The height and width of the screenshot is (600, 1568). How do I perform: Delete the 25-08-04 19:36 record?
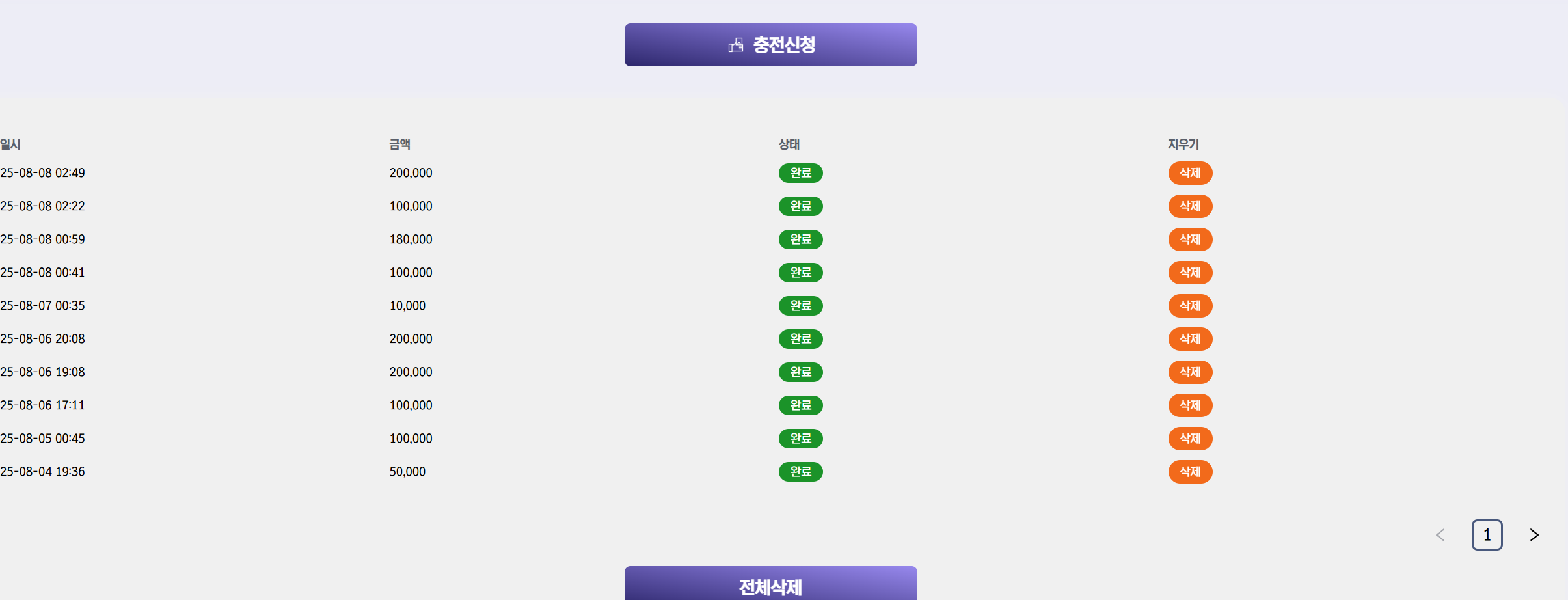click(1190, 472)
